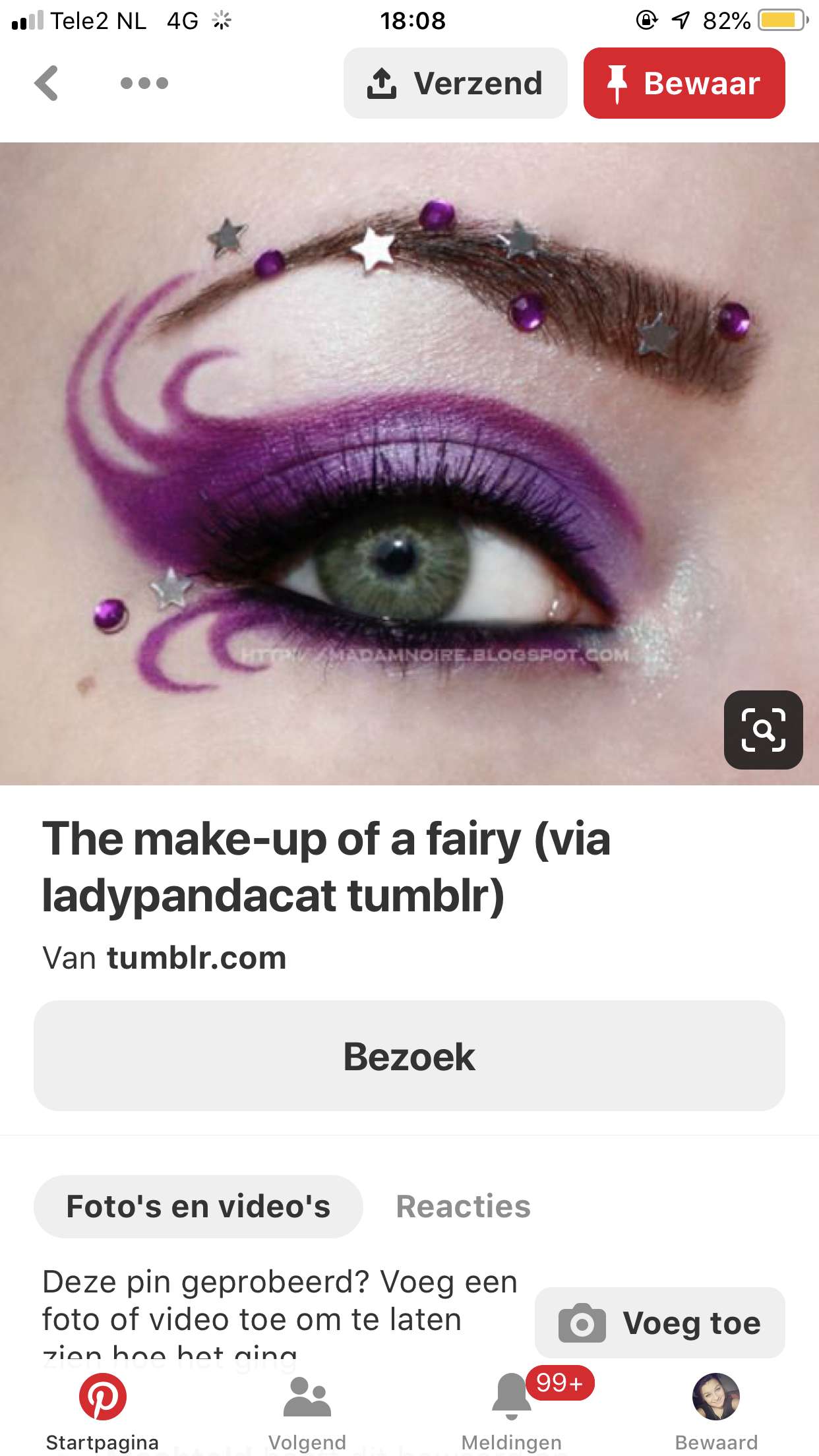Visit the site with Bezoek
Viewport: 819px width, 1456px height.
(409, 1056)
